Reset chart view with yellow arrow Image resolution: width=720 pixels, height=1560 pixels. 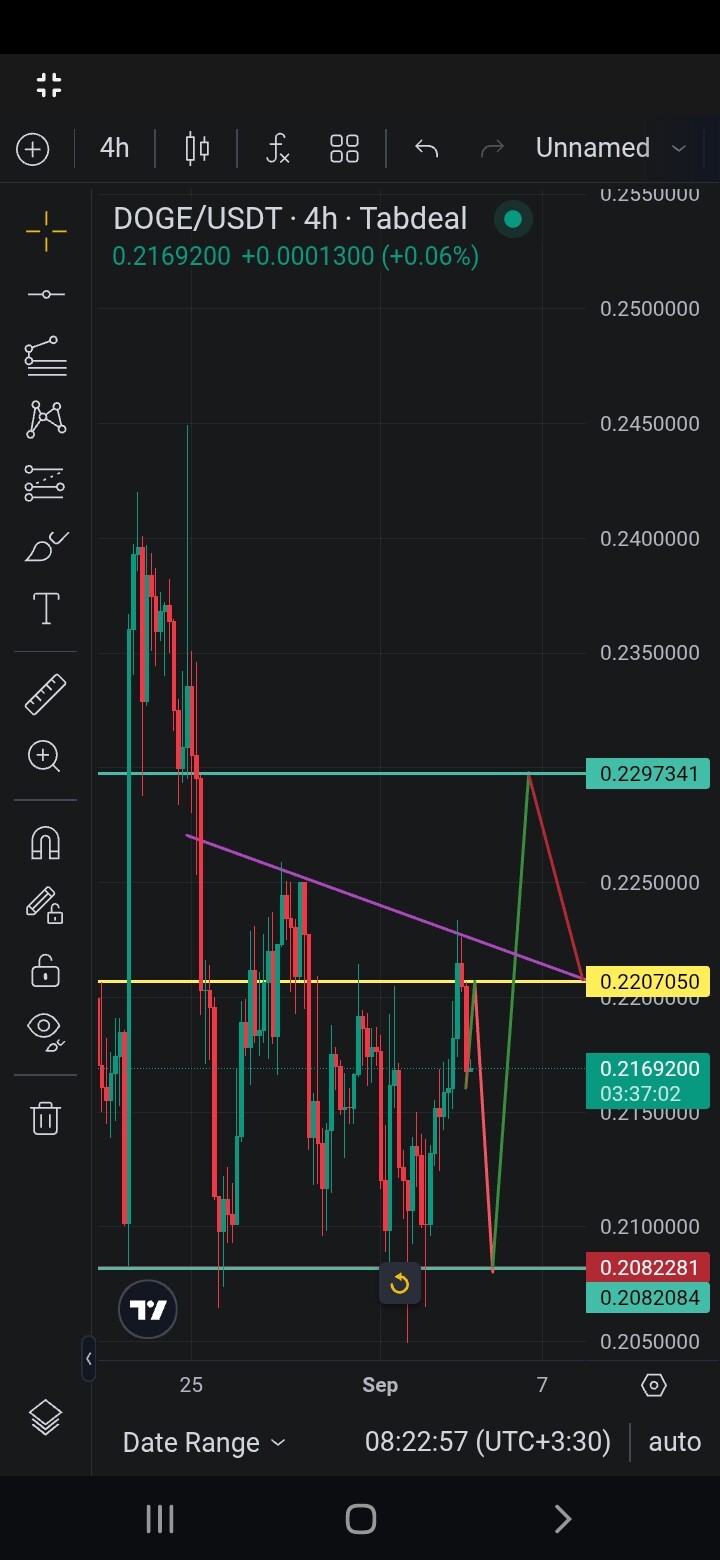click(x=399, y=1284)
